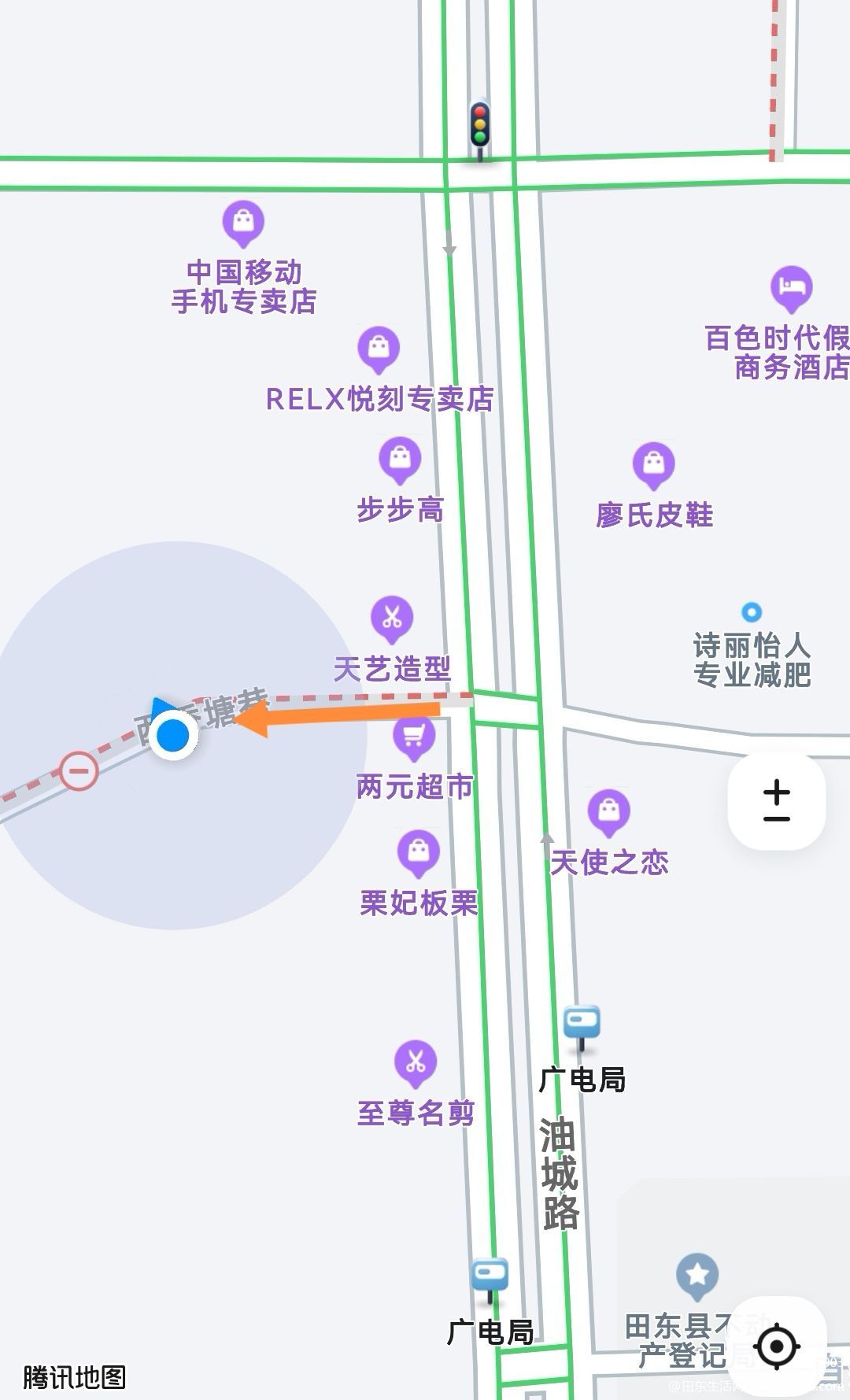Select the RELX悦刻专卖店 shop marker
Screen dimensions: 850x1400
tap(379, 349)
